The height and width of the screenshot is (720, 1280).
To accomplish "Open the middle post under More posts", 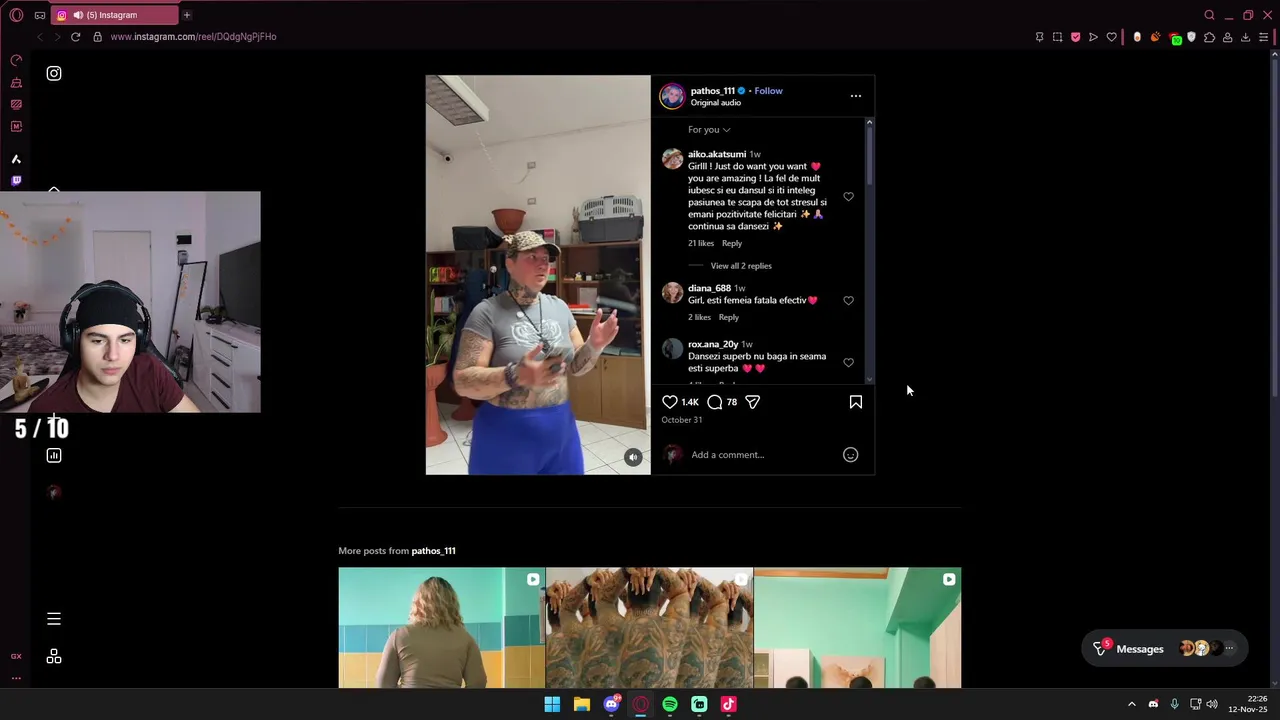I will click(649, 627).
